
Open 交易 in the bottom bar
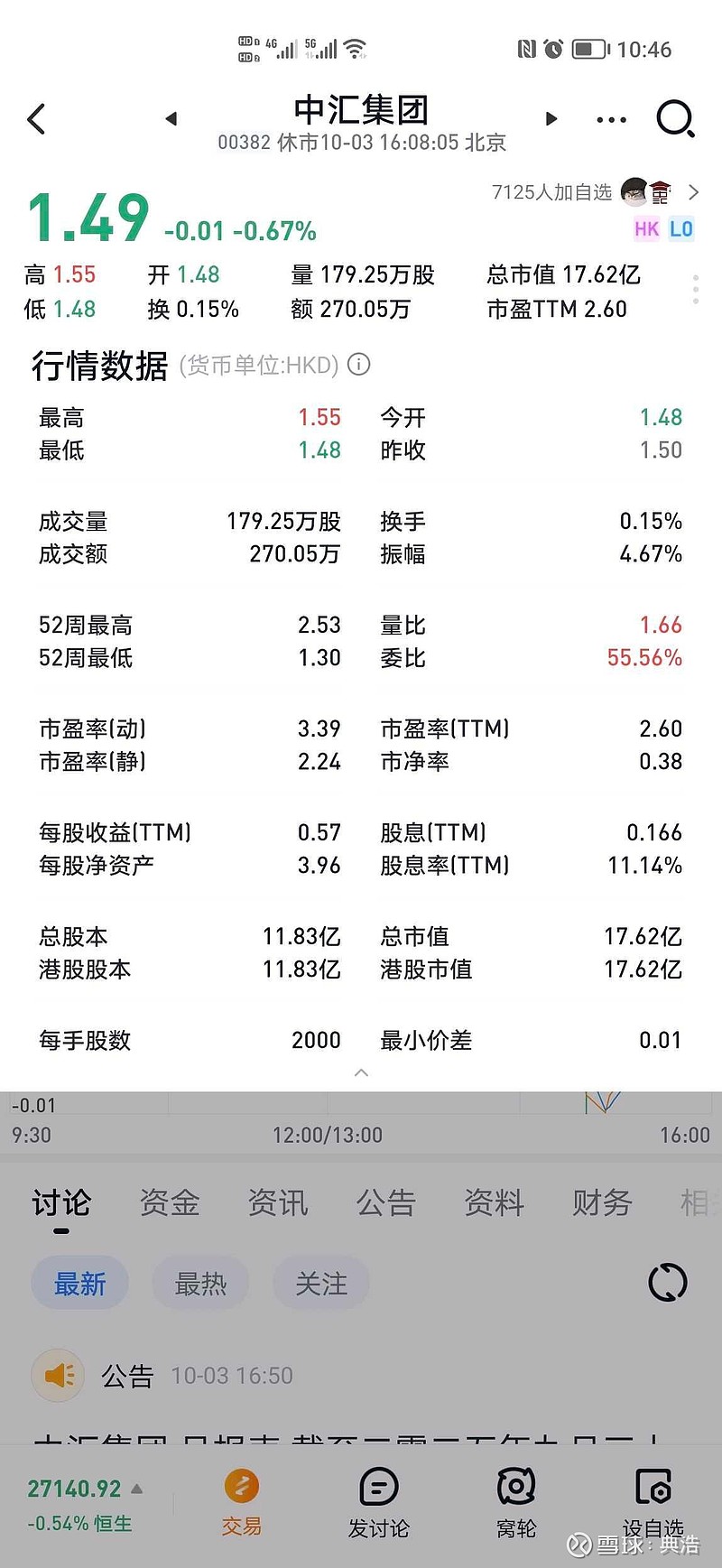click(x=241, y=1503)
